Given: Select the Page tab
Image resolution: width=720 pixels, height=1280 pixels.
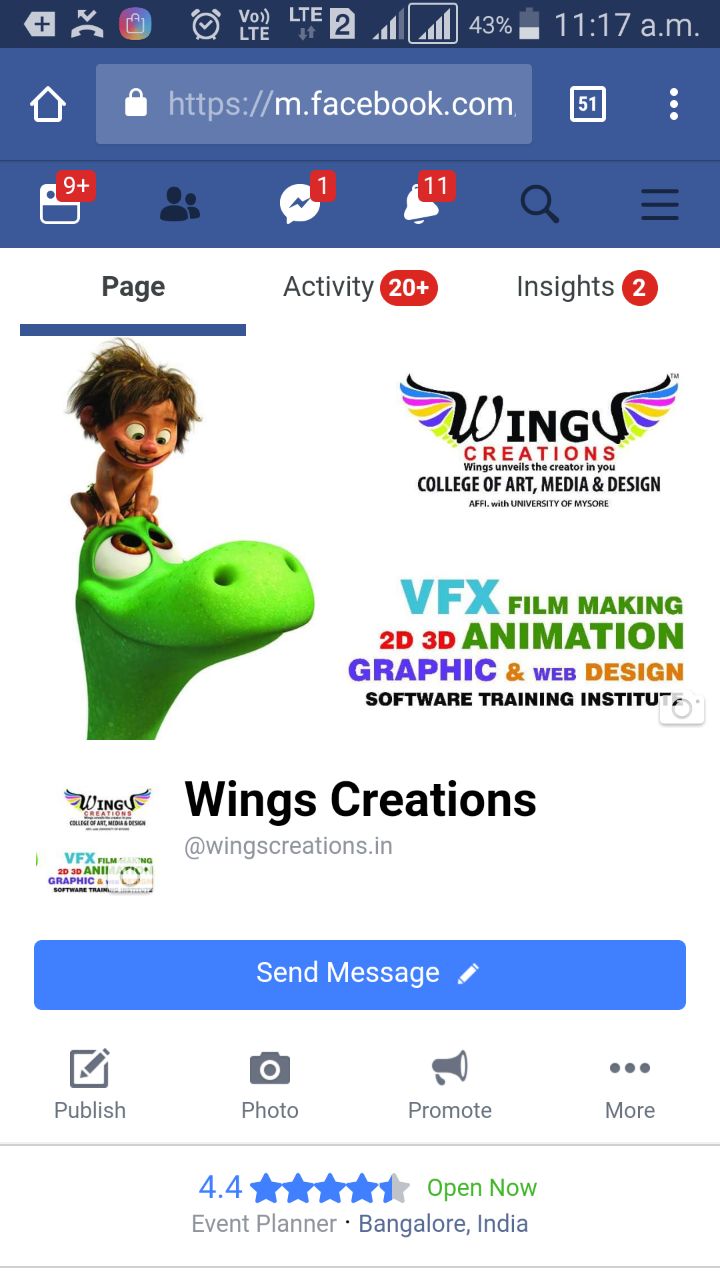Looking at the screenshot, I should click(133, 288).
